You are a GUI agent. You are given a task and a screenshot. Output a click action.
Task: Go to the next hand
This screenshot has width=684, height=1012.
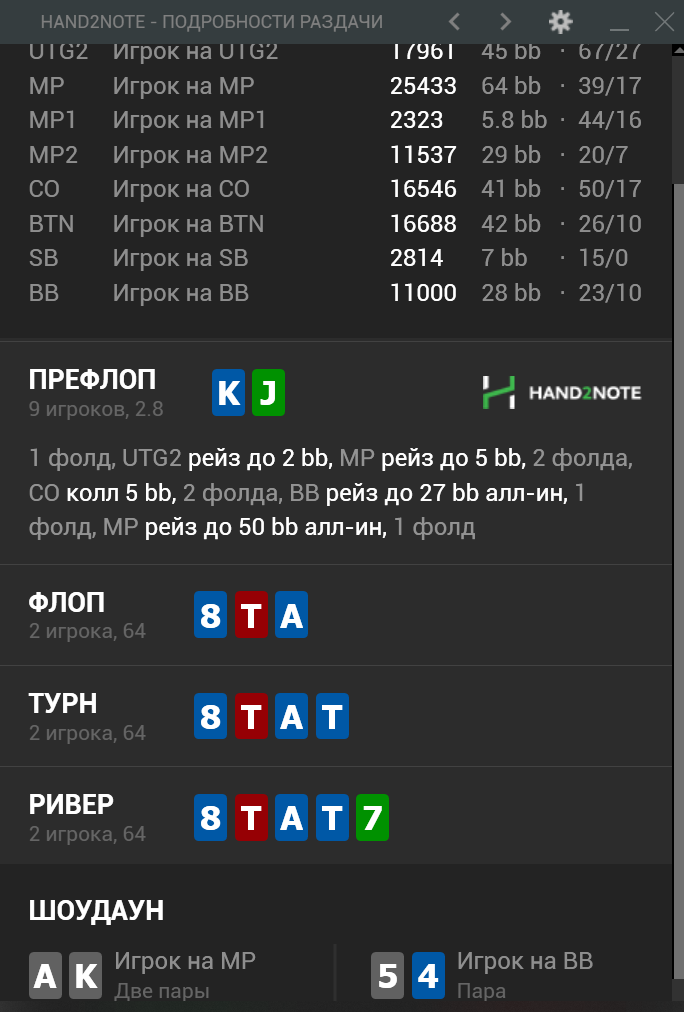[505, 21]
